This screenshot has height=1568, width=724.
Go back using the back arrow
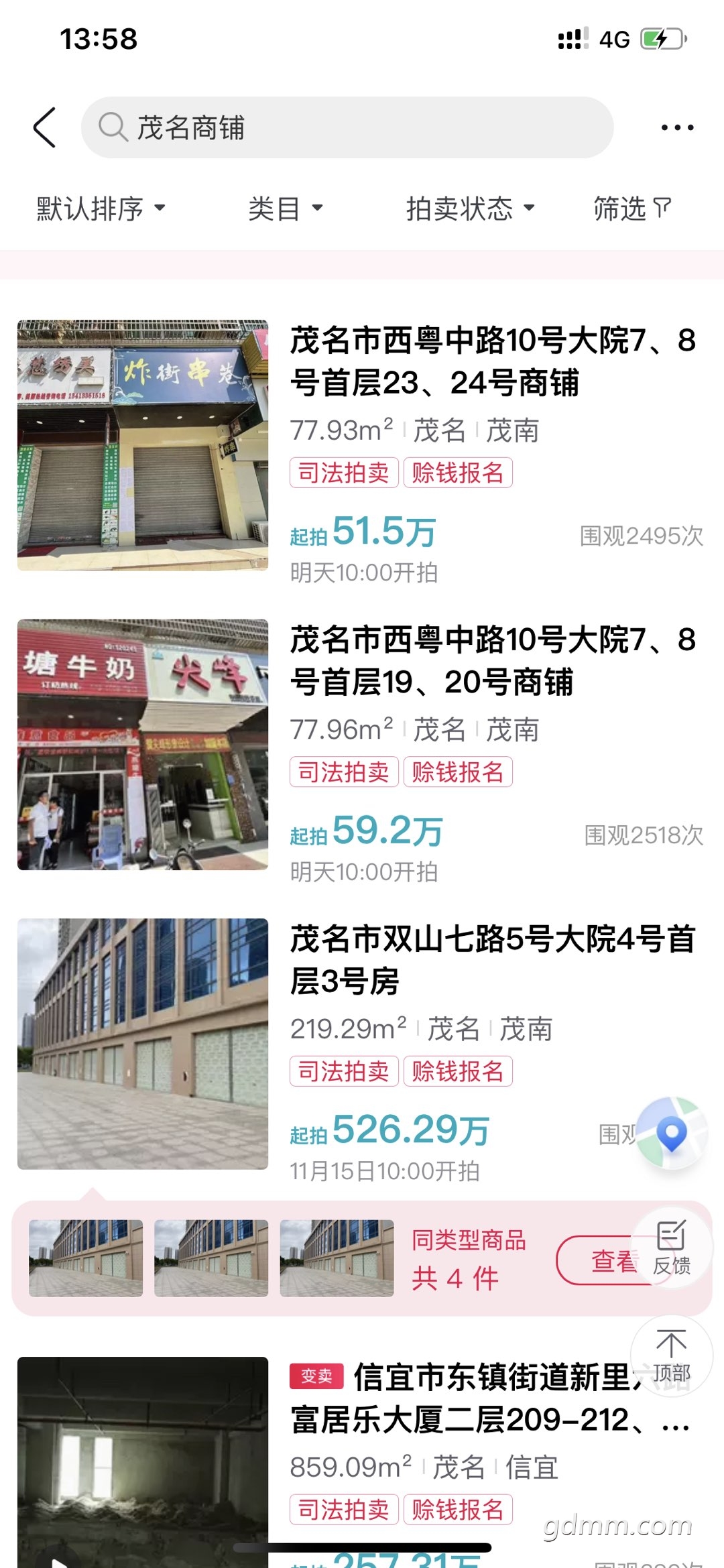coord(45,127)
